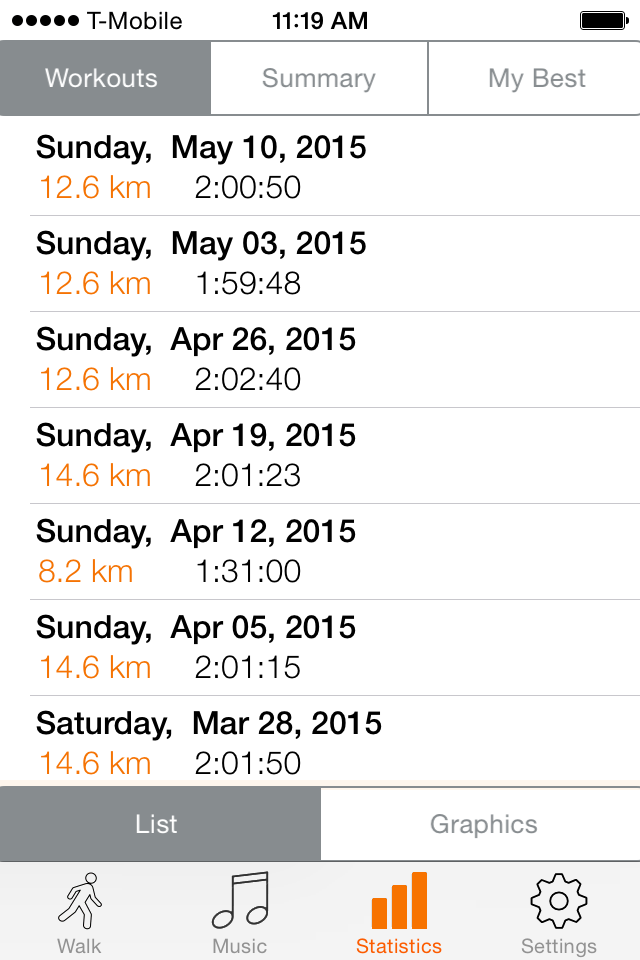This screenshot has width=640, height=960.
Task: Open the Settings tab
Action: [559, 913]
